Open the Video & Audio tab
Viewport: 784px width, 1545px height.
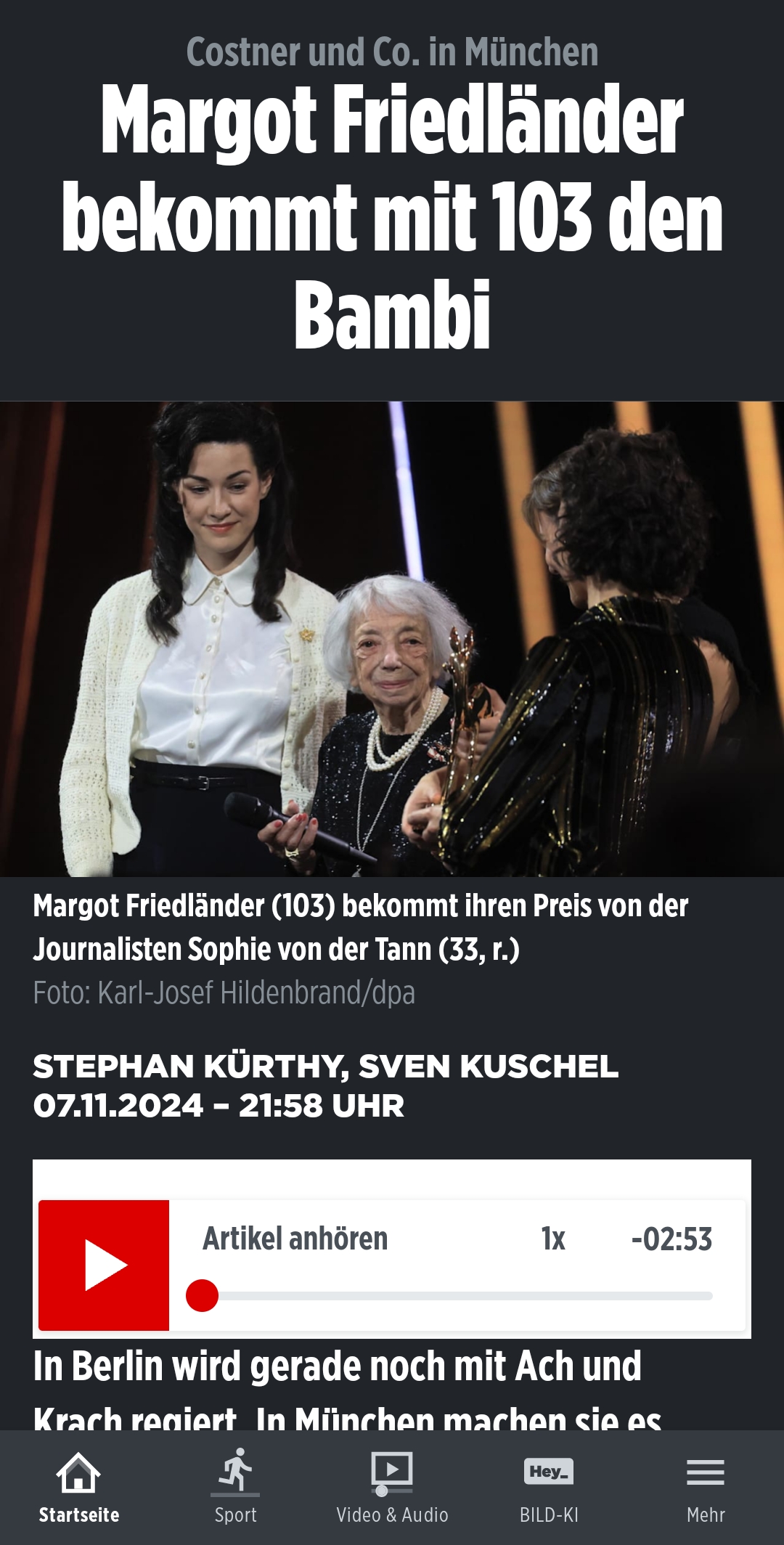[392, 1487]
